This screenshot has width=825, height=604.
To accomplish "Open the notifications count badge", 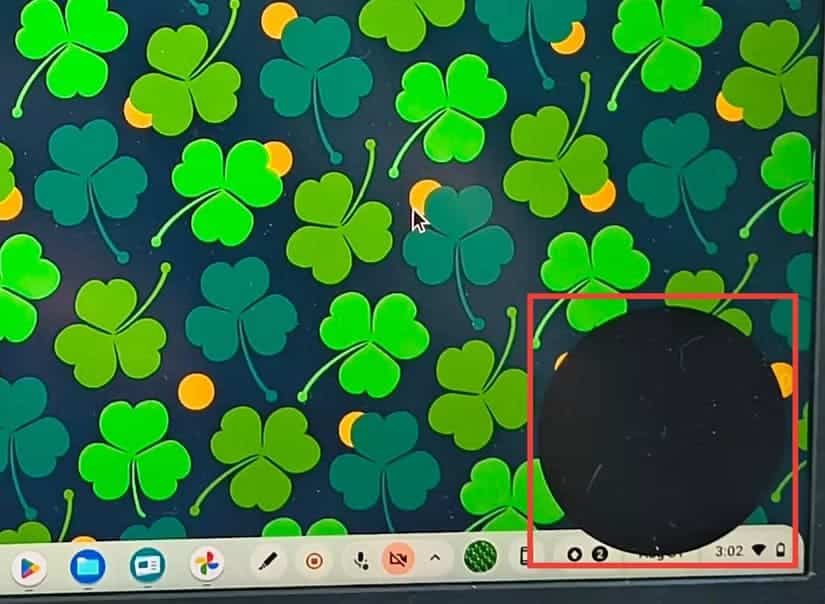I will click(600, 553).
